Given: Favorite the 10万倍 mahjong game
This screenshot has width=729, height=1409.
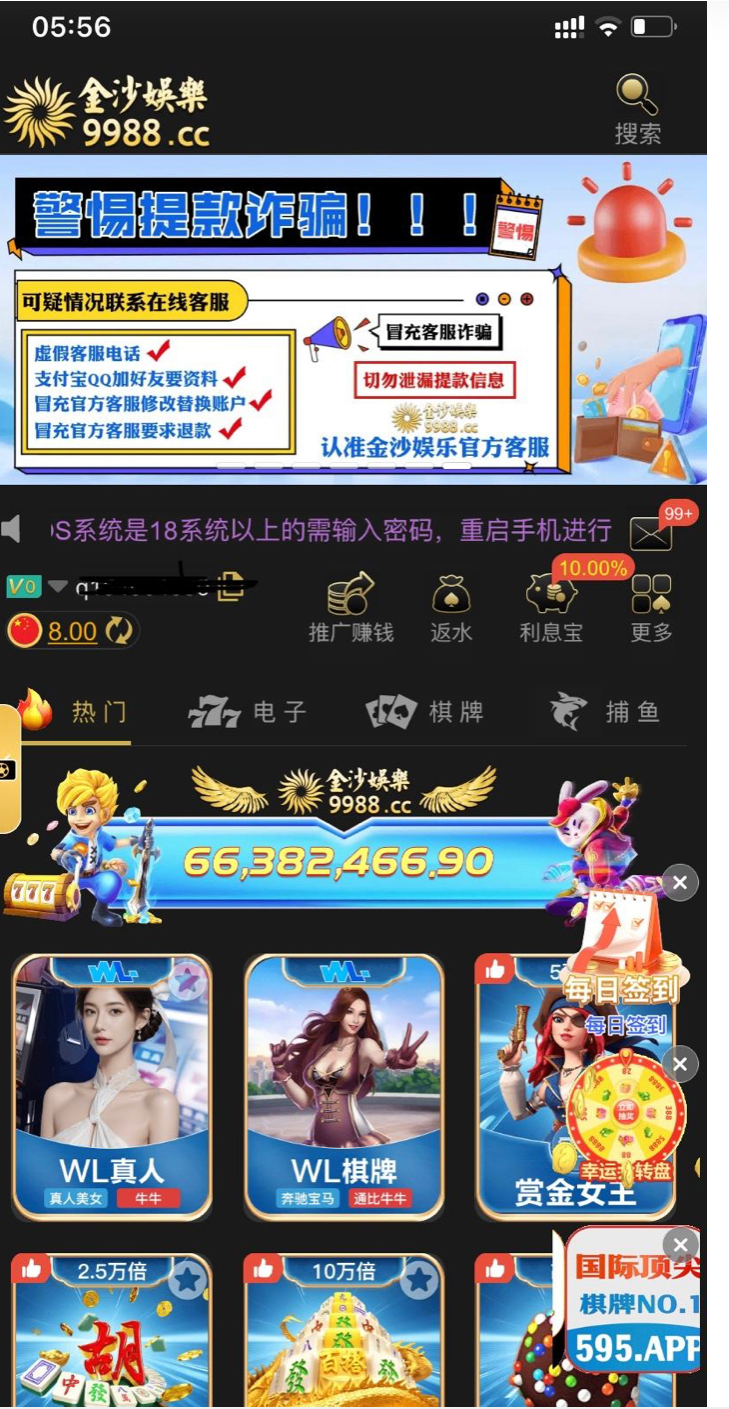Looking at the screenshot, I should (x=419, y=1279).
